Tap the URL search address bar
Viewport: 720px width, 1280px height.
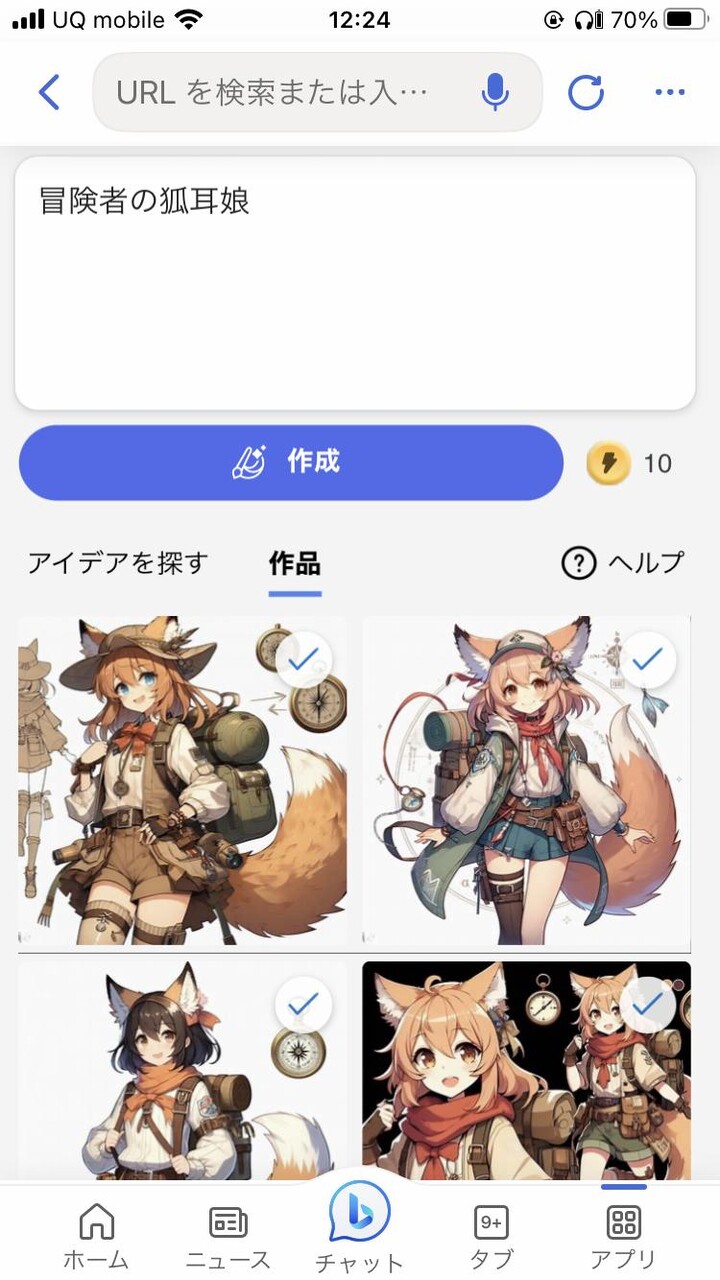[280, 93]
